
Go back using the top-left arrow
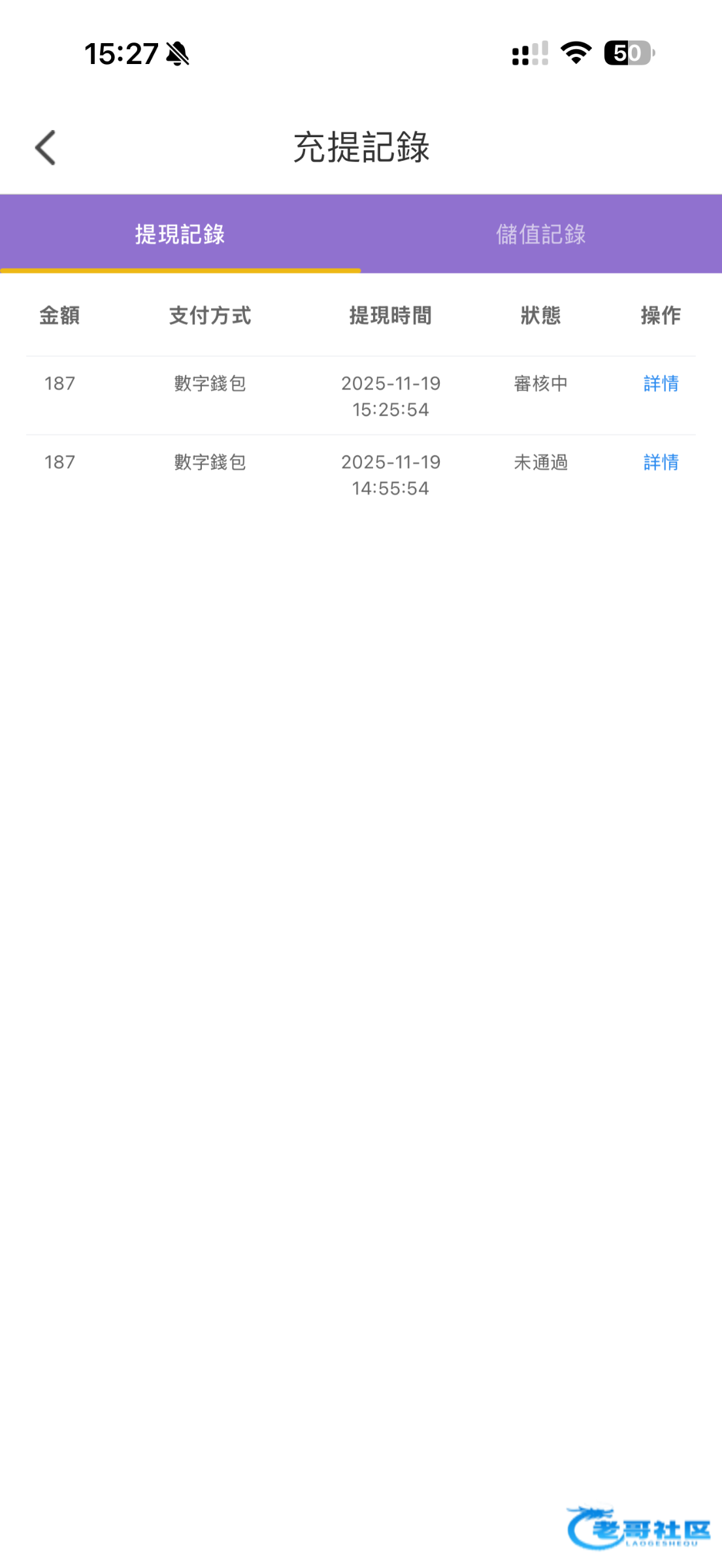pyautogui.click(x=45, y=148)
